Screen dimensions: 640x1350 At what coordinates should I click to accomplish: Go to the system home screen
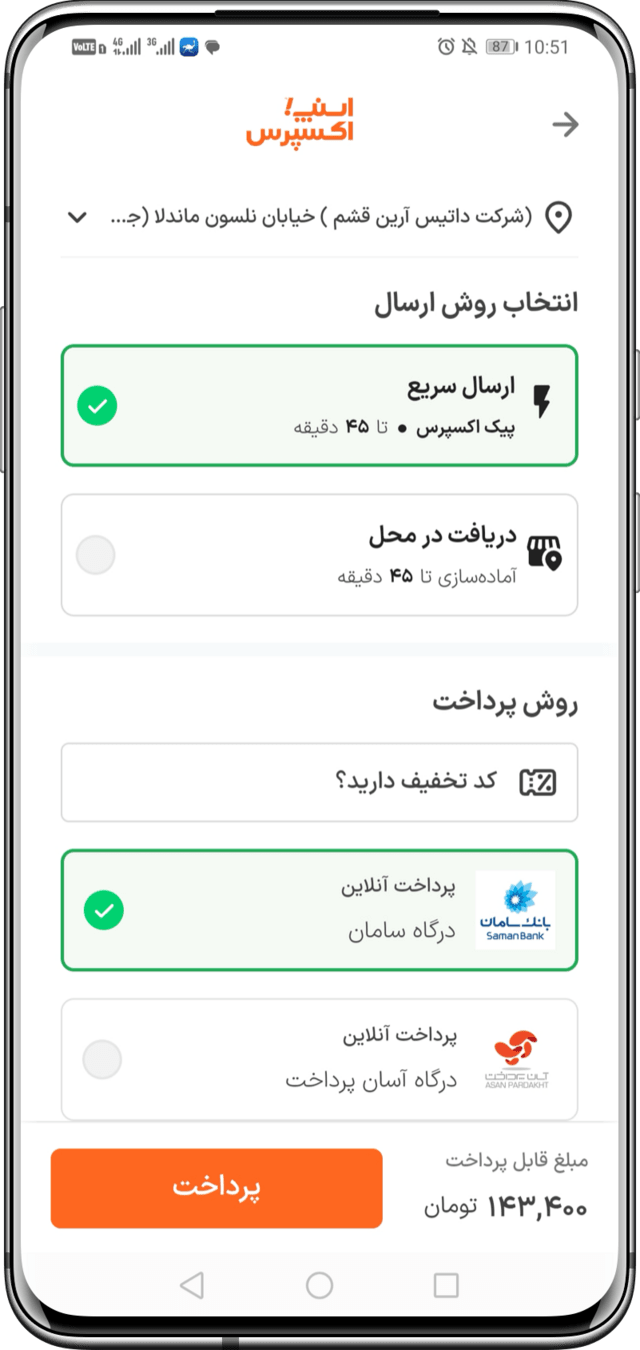319,1285
